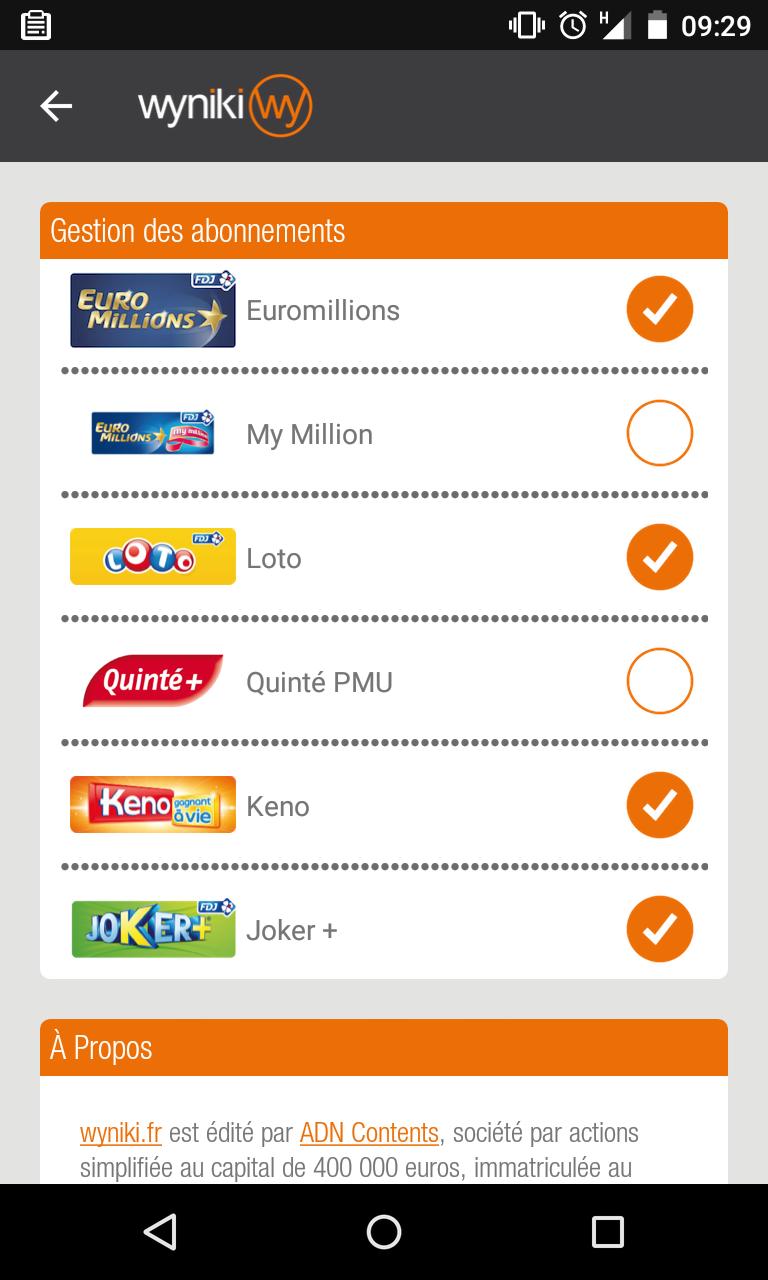Select the Gestion des abonnements header
Image resolution: width=768 pixels, height=1280 pixels.
tap(196, 230)
